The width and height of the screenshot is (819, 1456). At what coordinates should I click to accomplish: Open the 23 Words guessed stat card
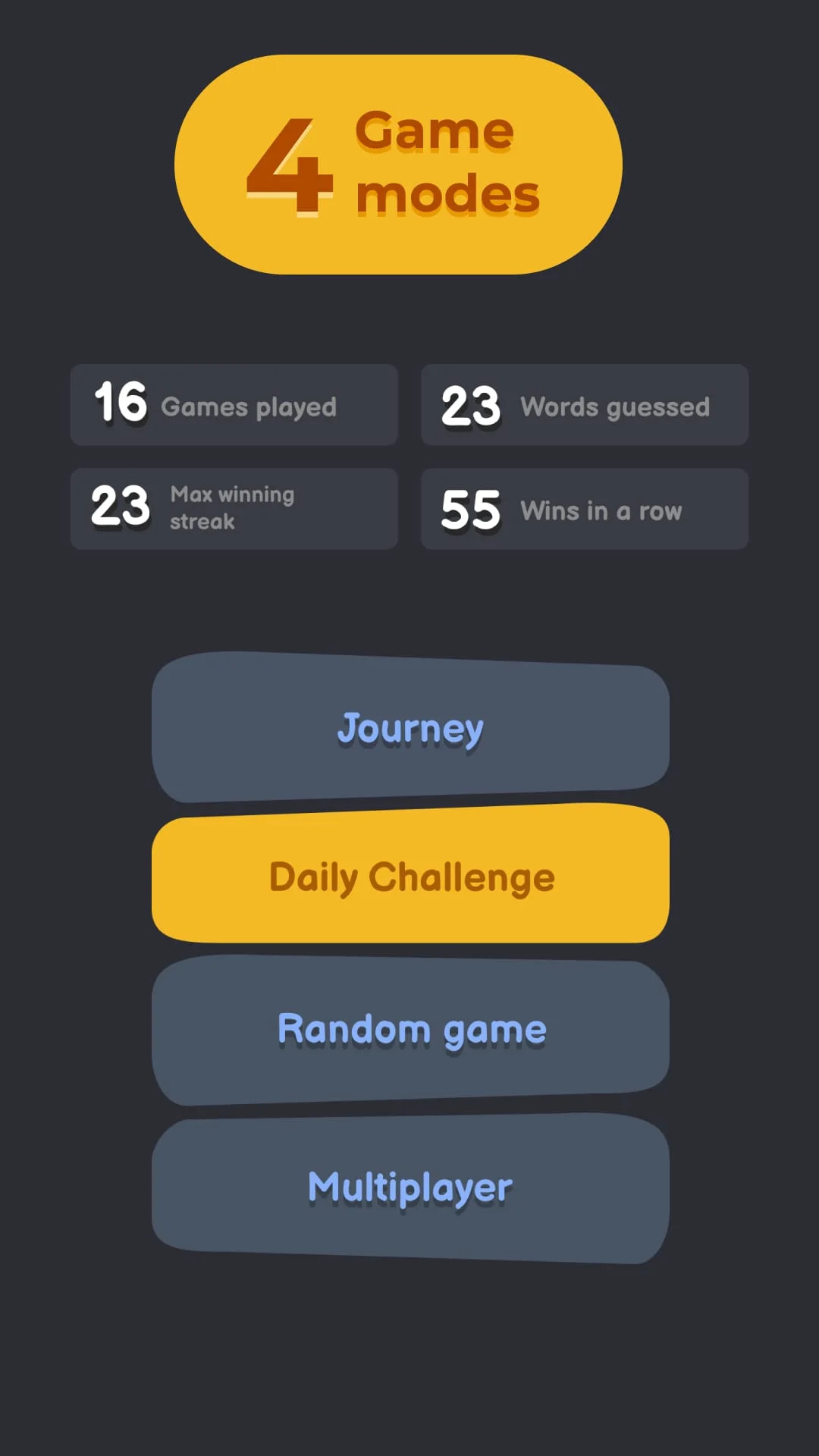(x=584, y=405)
